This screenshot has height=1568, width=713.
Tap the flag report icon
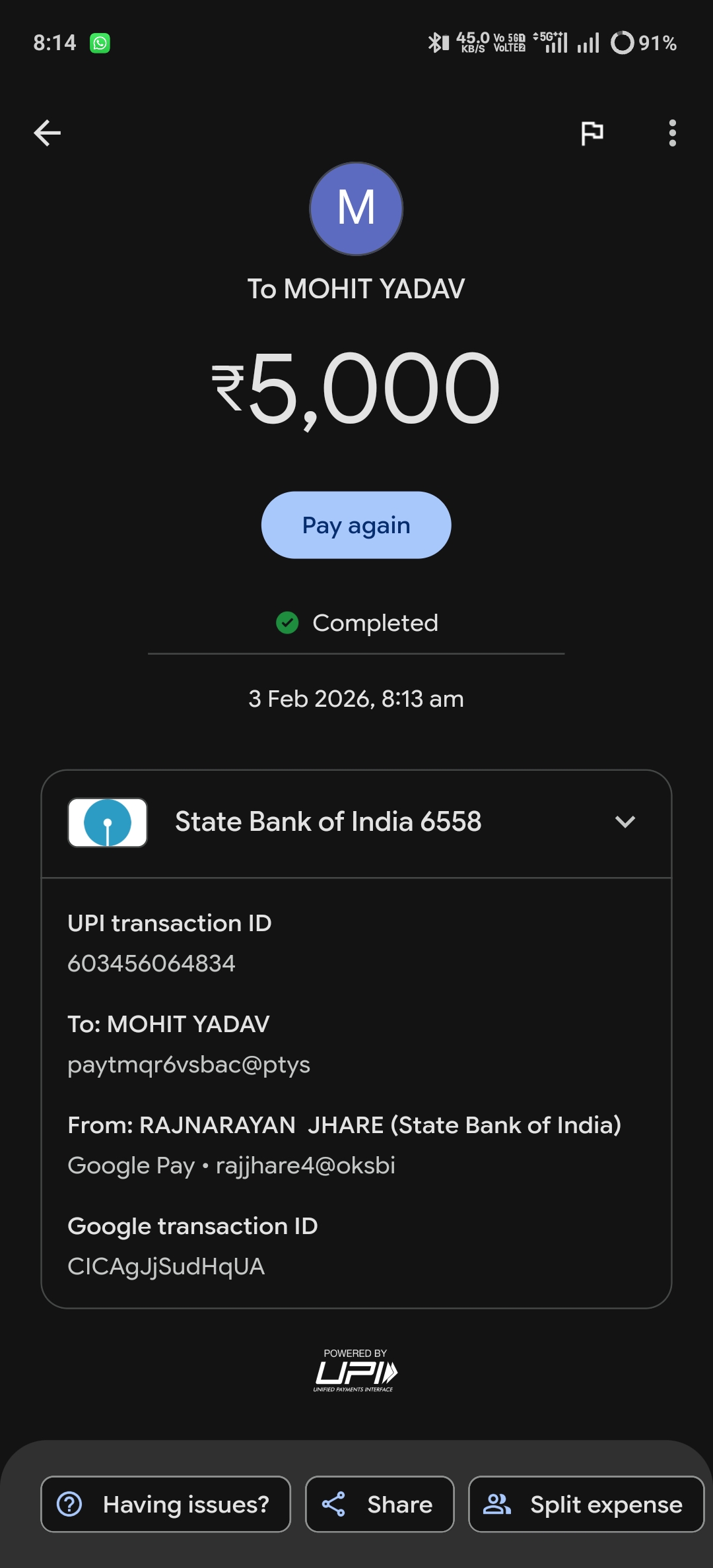(592, 133)
